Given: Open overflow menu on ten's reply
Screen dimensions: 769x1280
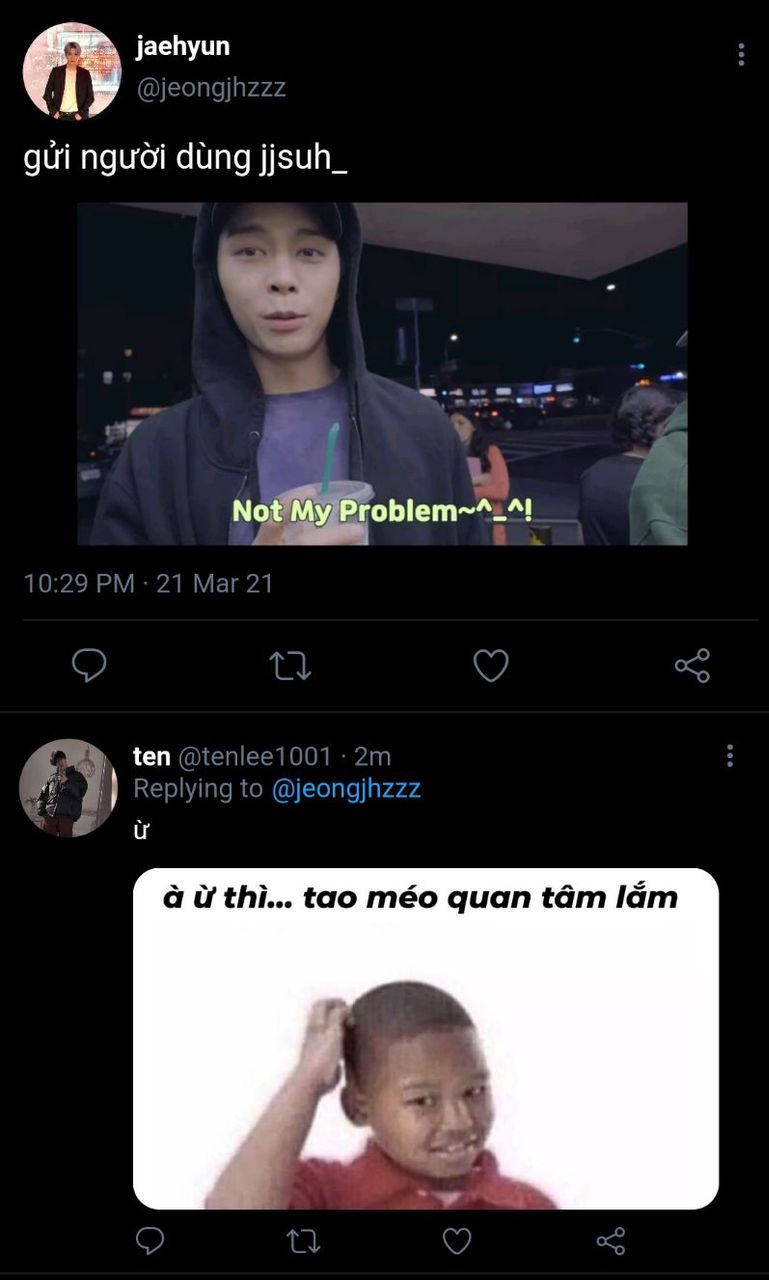Looking at the screenshot, I should coord(730,756).
